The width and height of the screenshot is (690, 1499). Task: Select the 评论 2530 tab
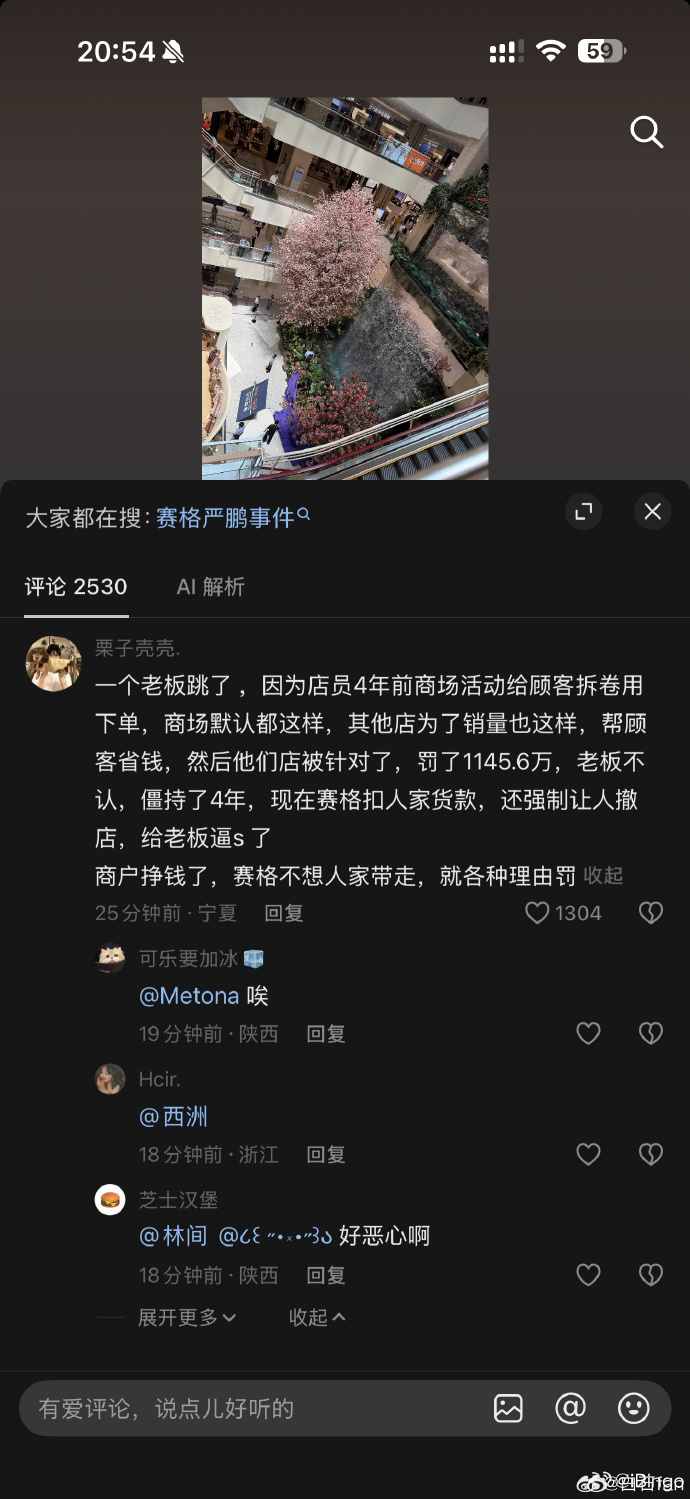(x=76, y=587)
